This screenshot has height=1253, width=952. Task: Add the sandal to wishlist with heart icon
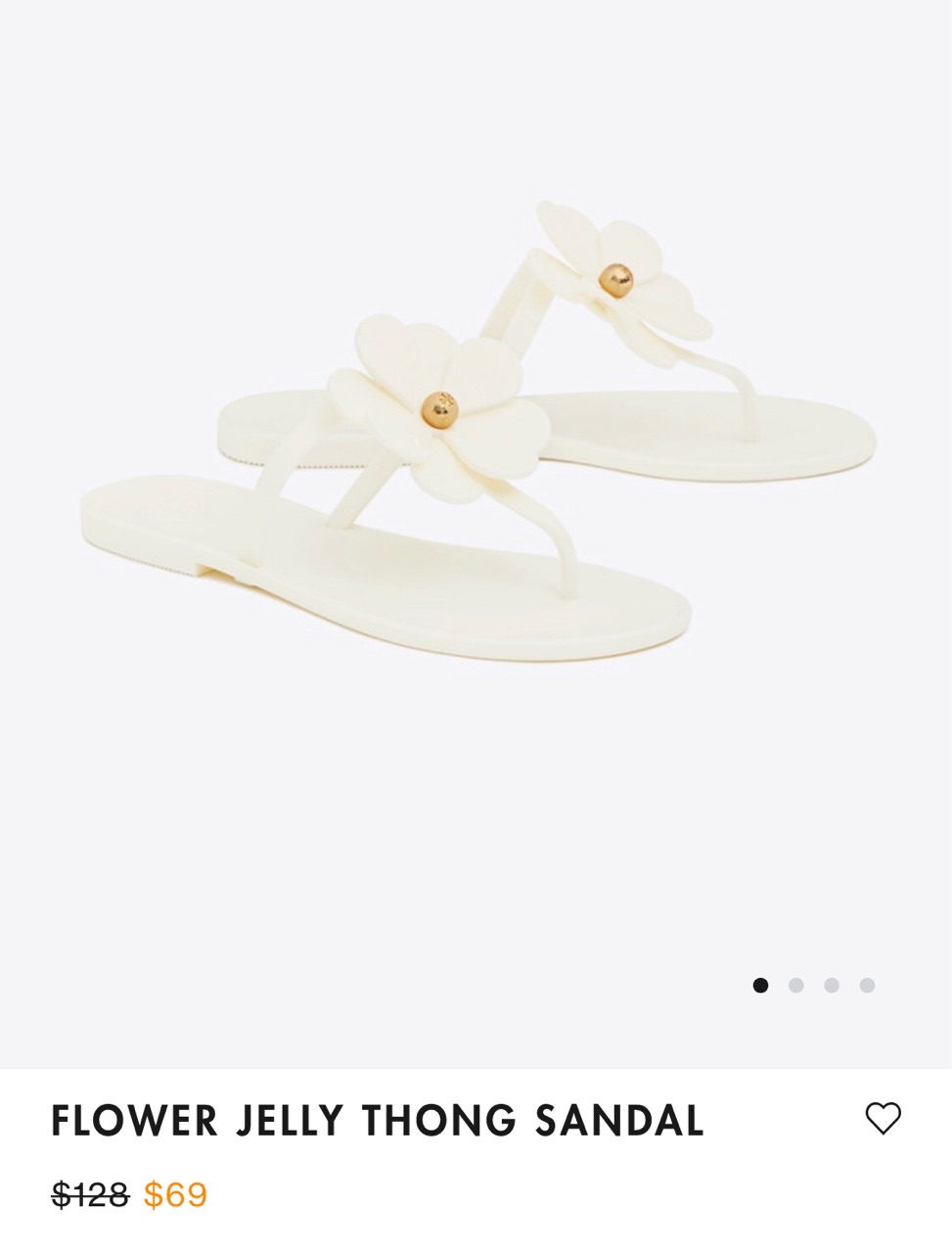[883, 1118]
